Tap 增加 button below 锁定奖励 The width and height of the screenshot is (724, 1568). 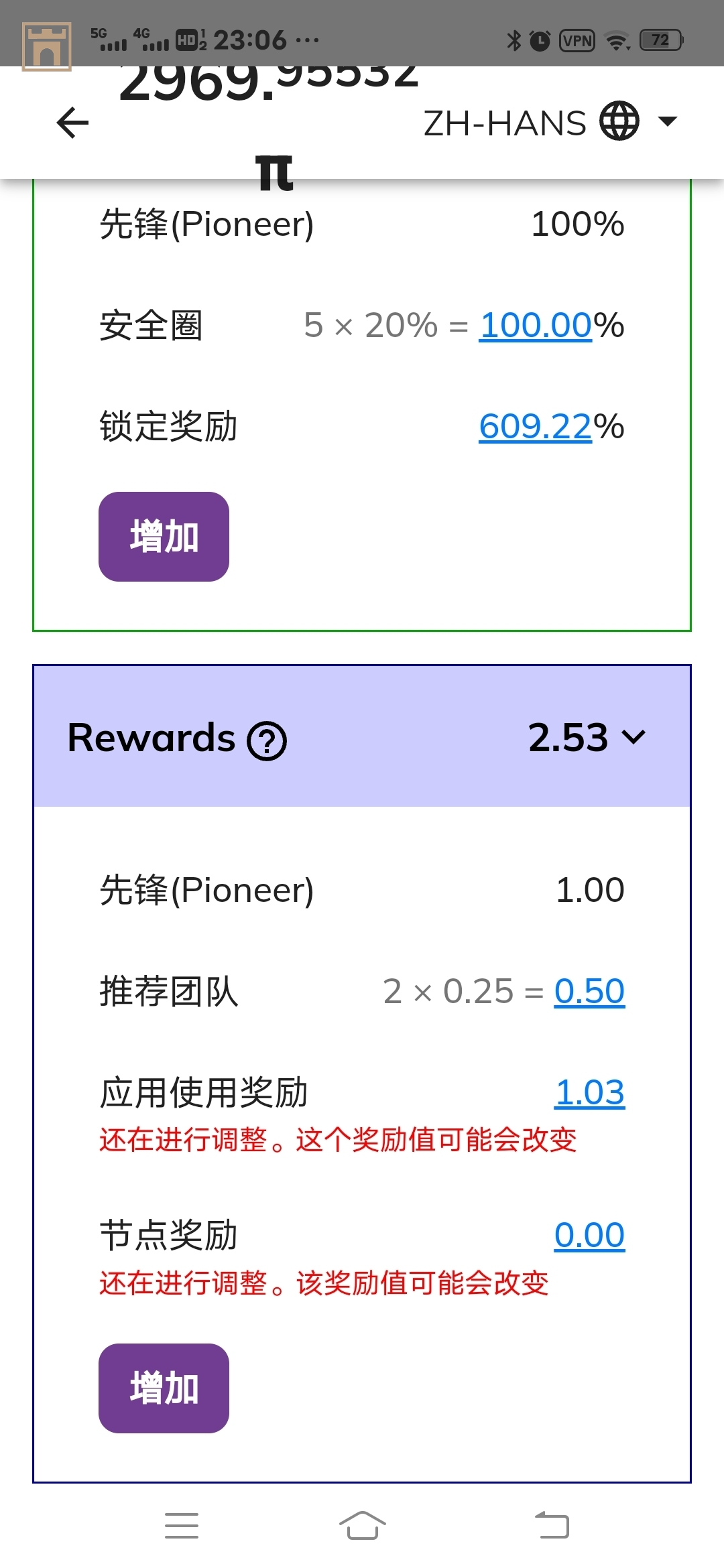pyautogui.click(x=164, y=537)
